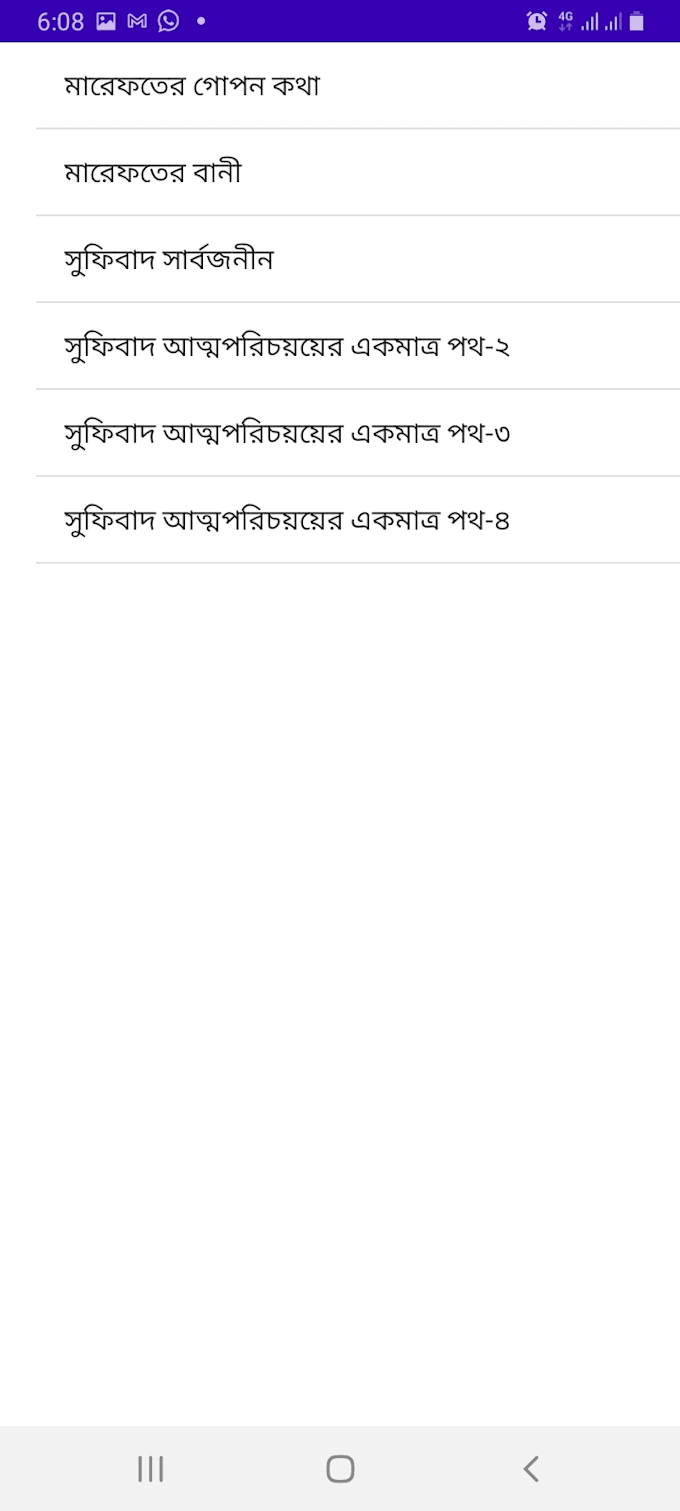Open মারেফতের গোপন কথা article

192,86
